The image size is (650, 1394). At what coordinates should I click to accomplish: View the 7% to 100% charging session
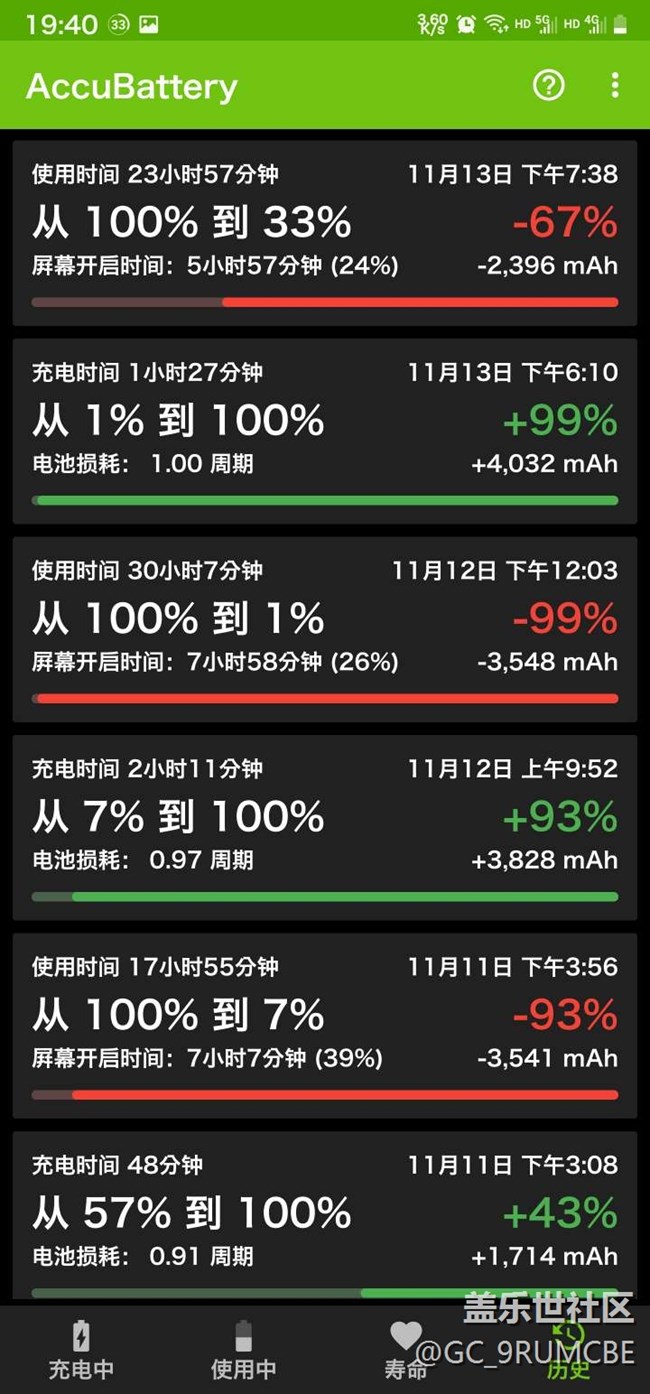pos(325,827)
